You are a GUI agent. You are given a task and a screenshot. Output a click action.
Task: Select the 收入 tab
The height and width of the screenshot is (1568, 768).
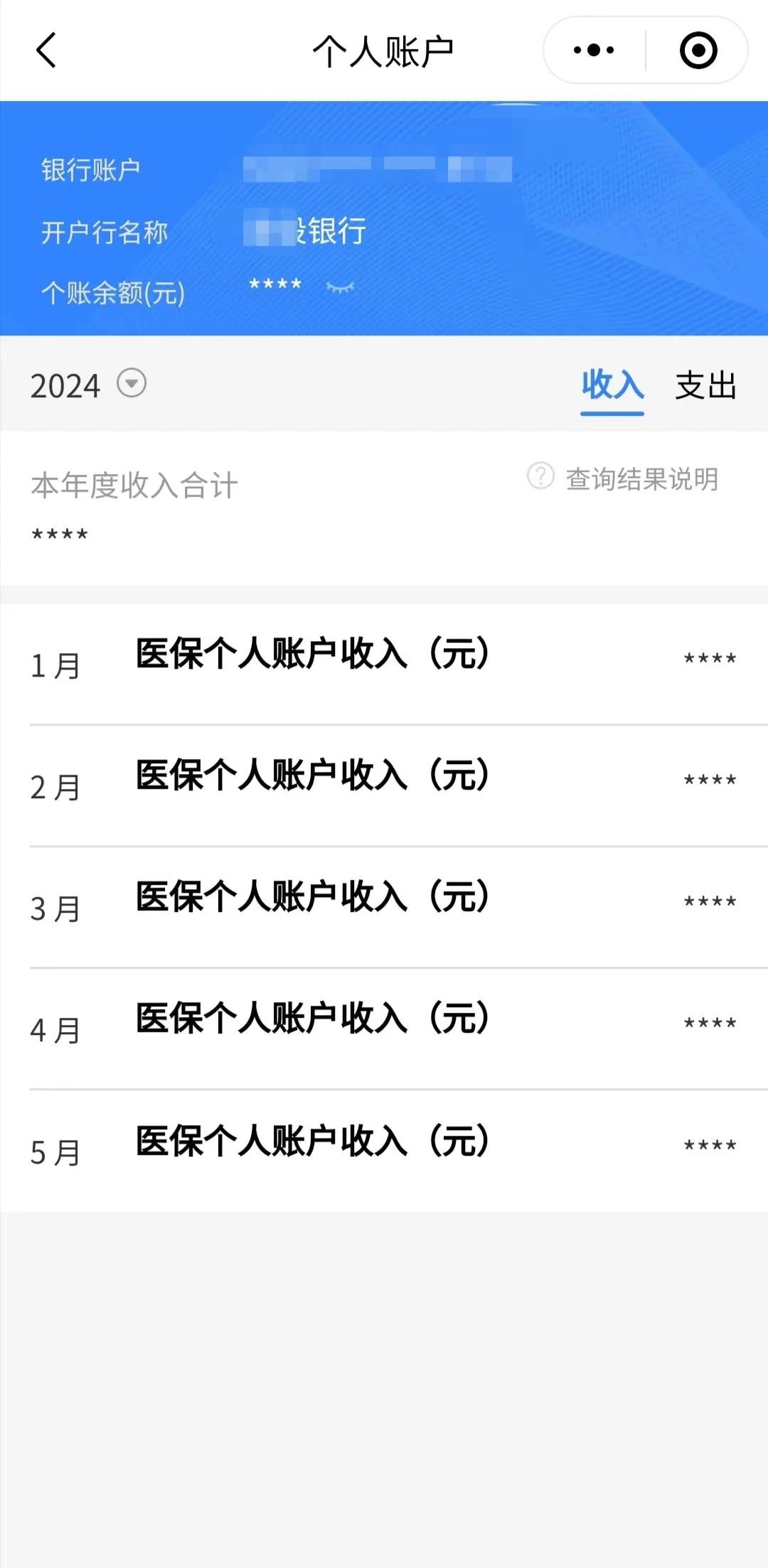pos(612,386)
